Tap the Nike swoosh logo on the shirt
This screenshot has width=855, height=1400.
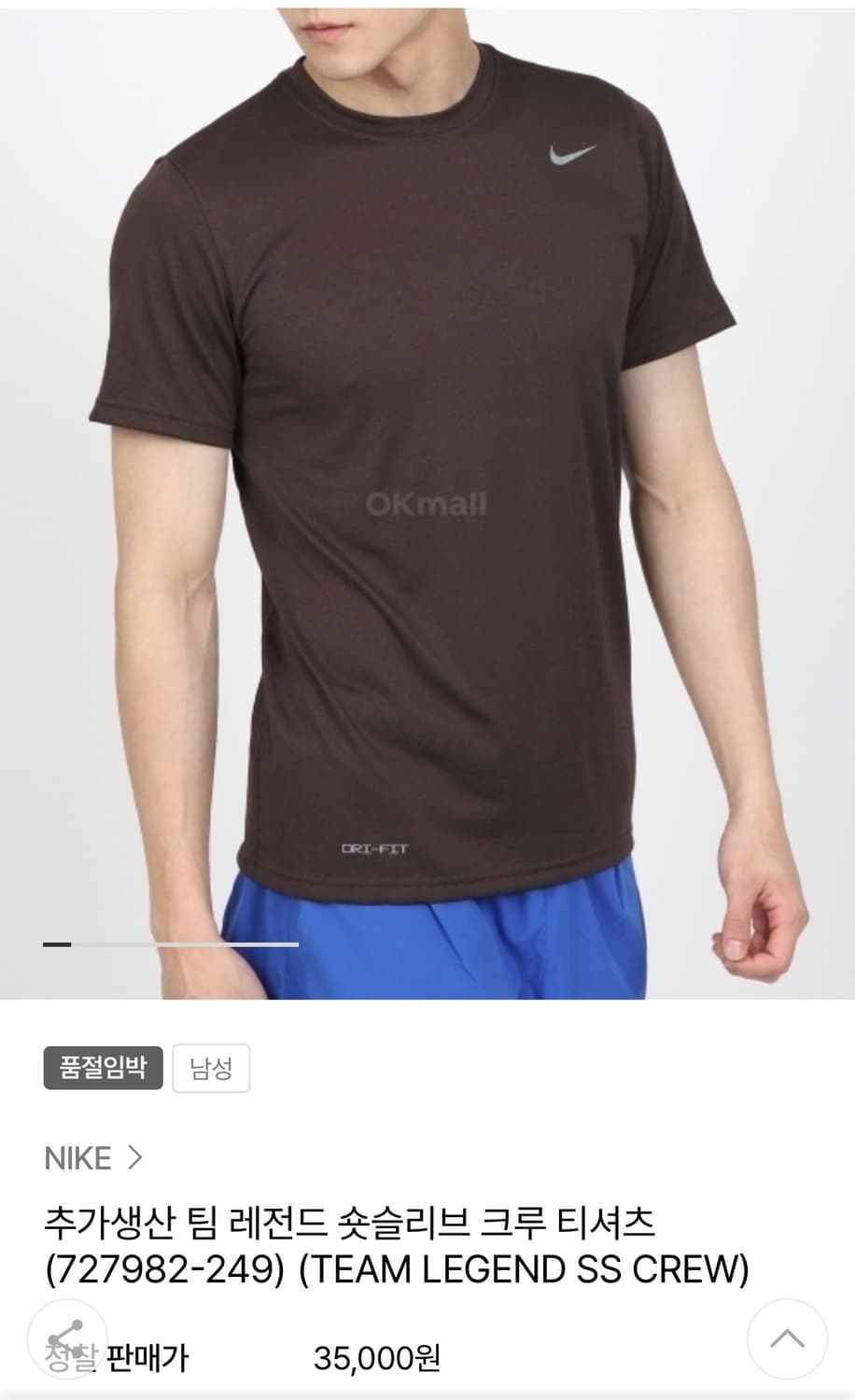[x=570, y=155]
